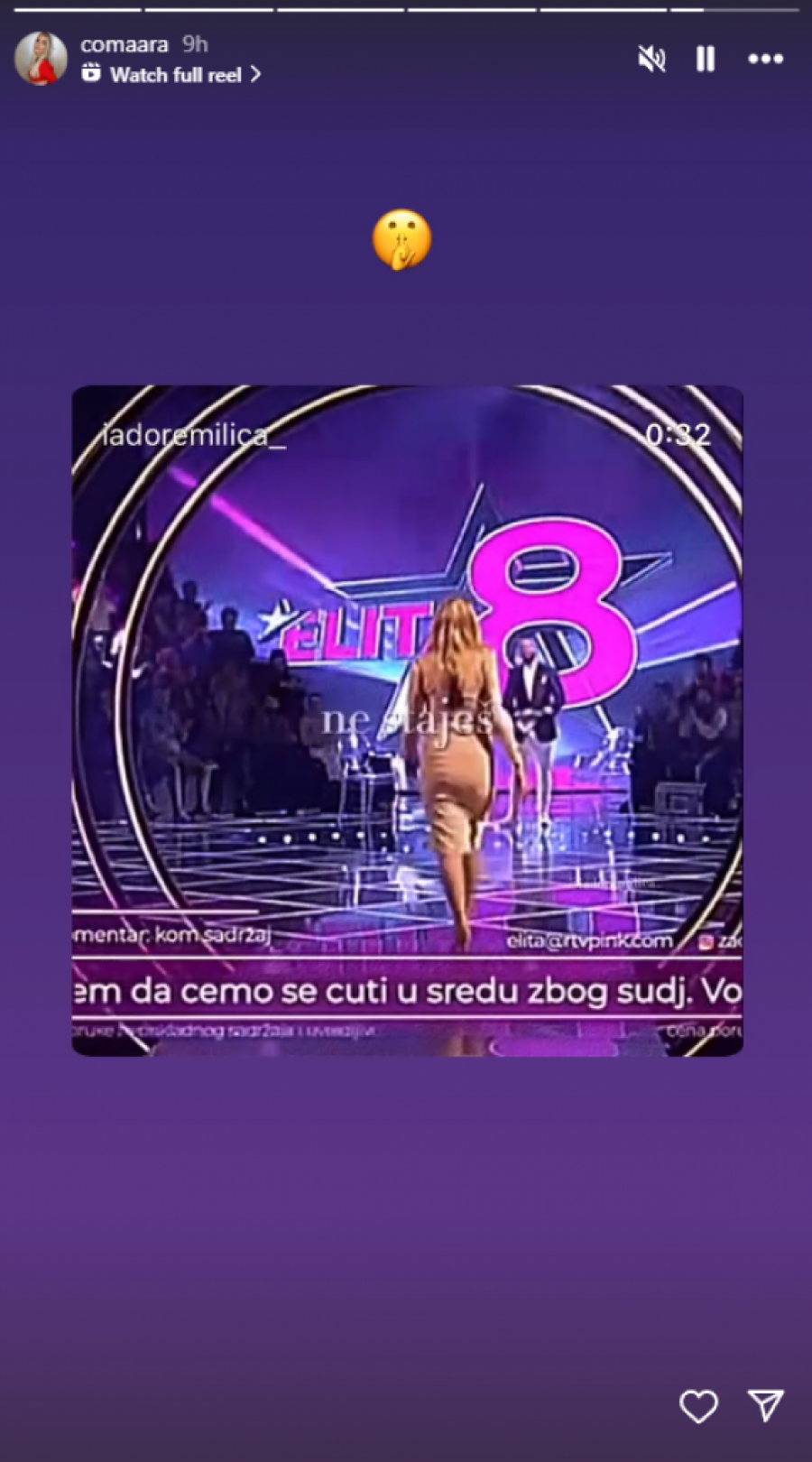
Task: Open the comaara username link
Action: (x=124, y=44)
